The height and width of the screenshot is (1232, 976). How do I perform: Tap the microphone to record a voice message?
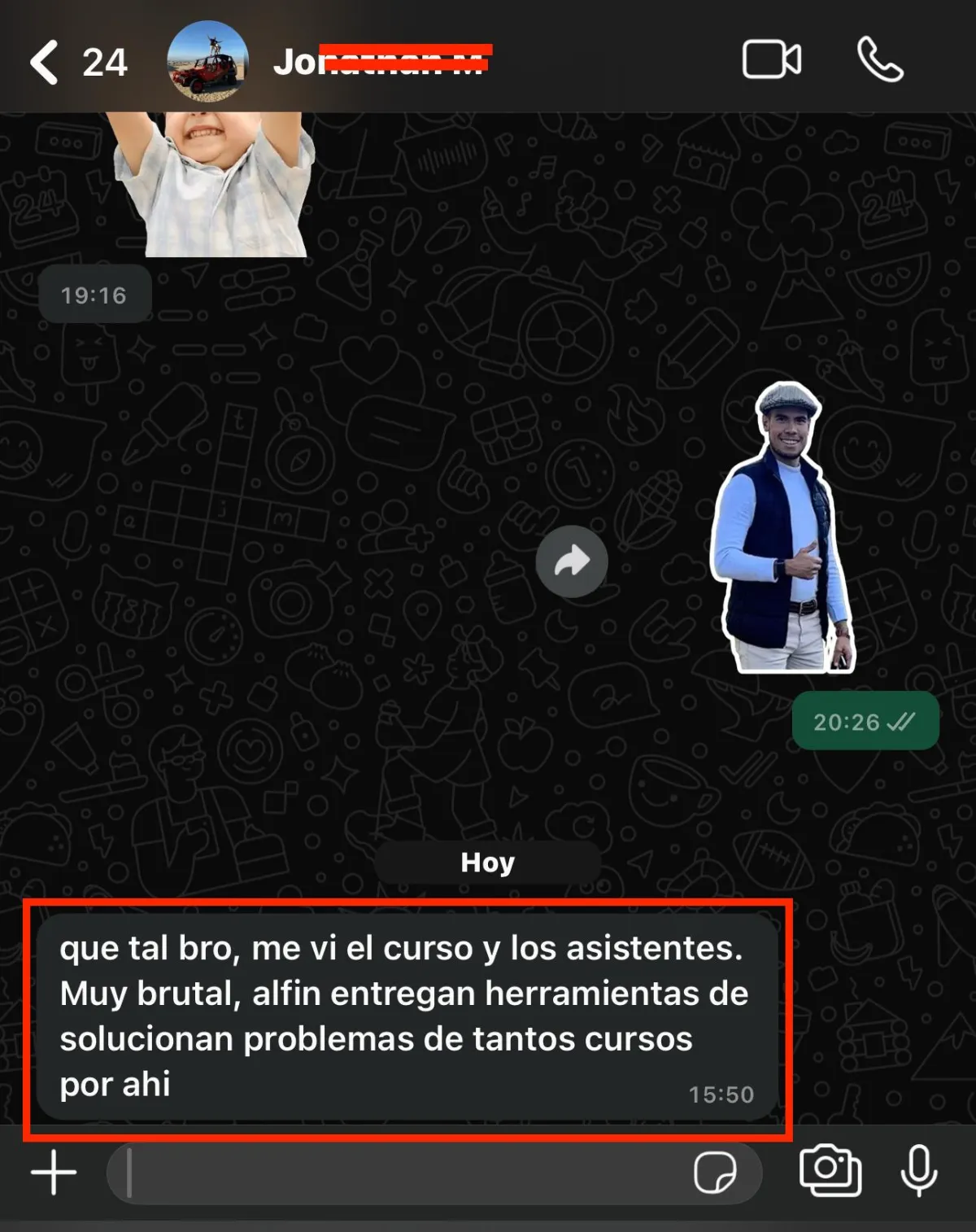[919, 1171]
